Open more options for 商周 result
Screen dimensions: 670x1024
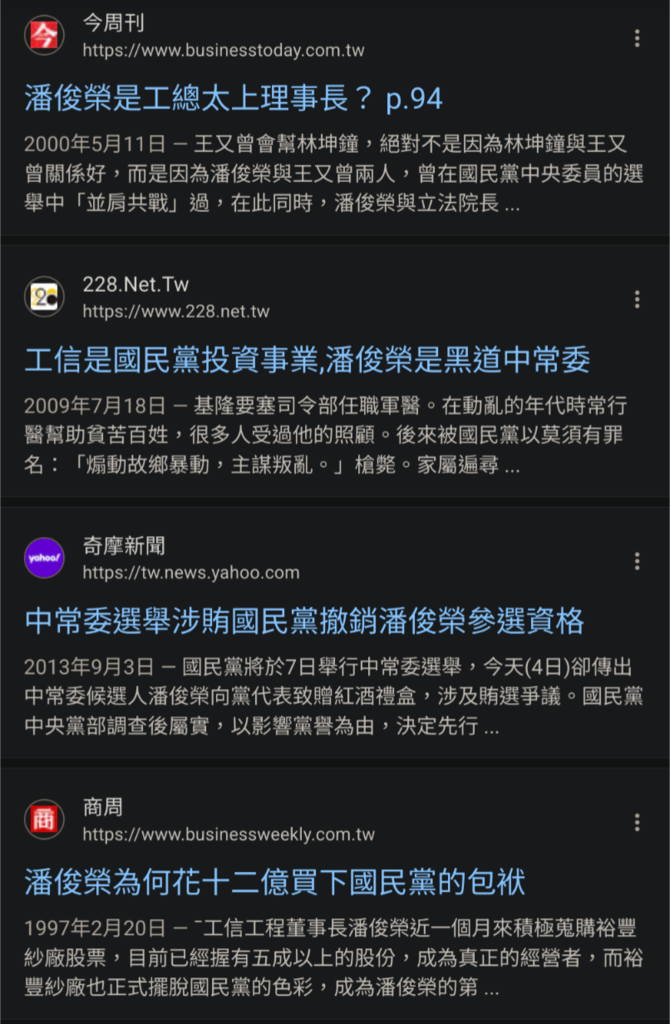pos(637,822)
